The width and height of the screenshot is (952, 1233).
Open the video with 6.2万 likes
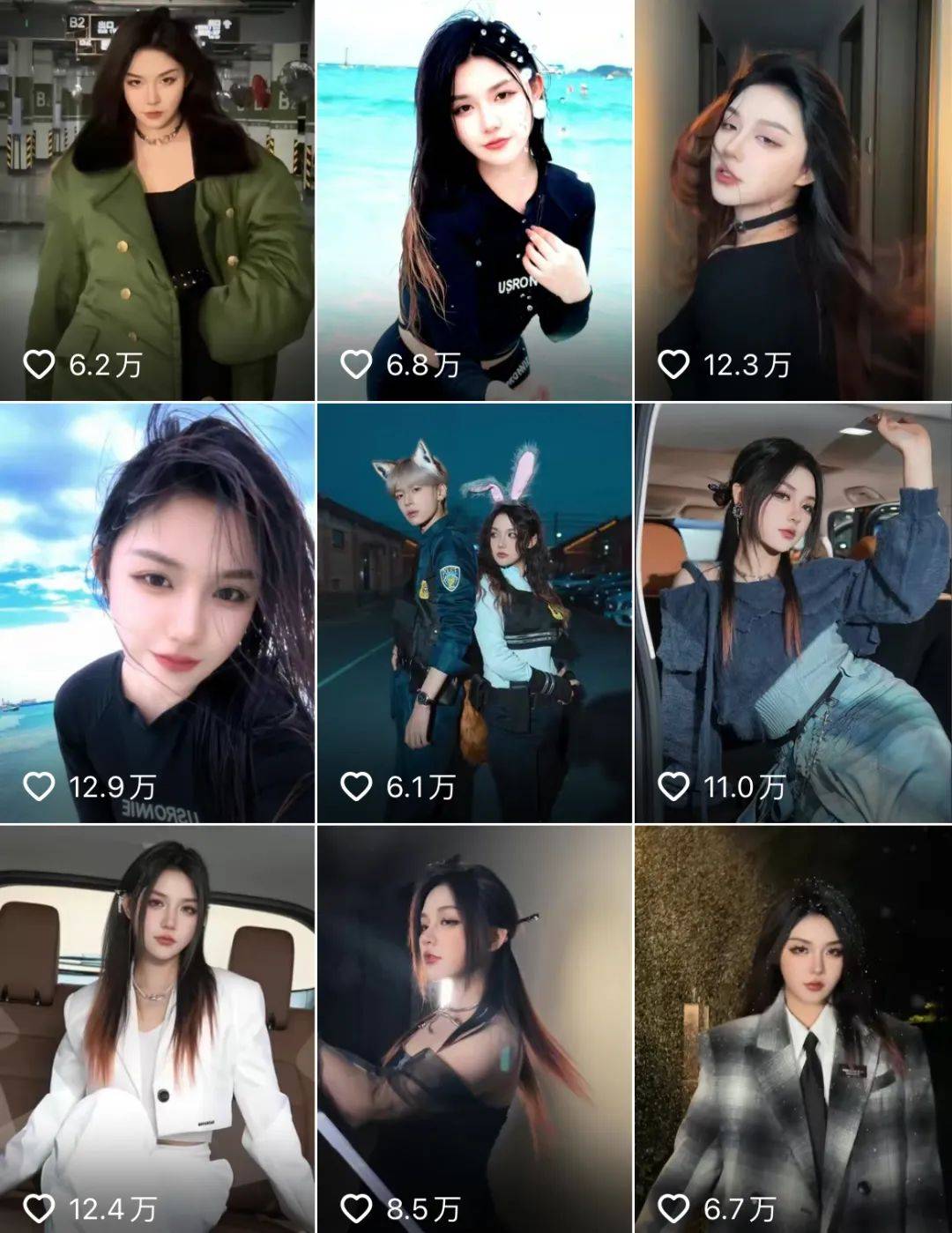coord(157,199)
